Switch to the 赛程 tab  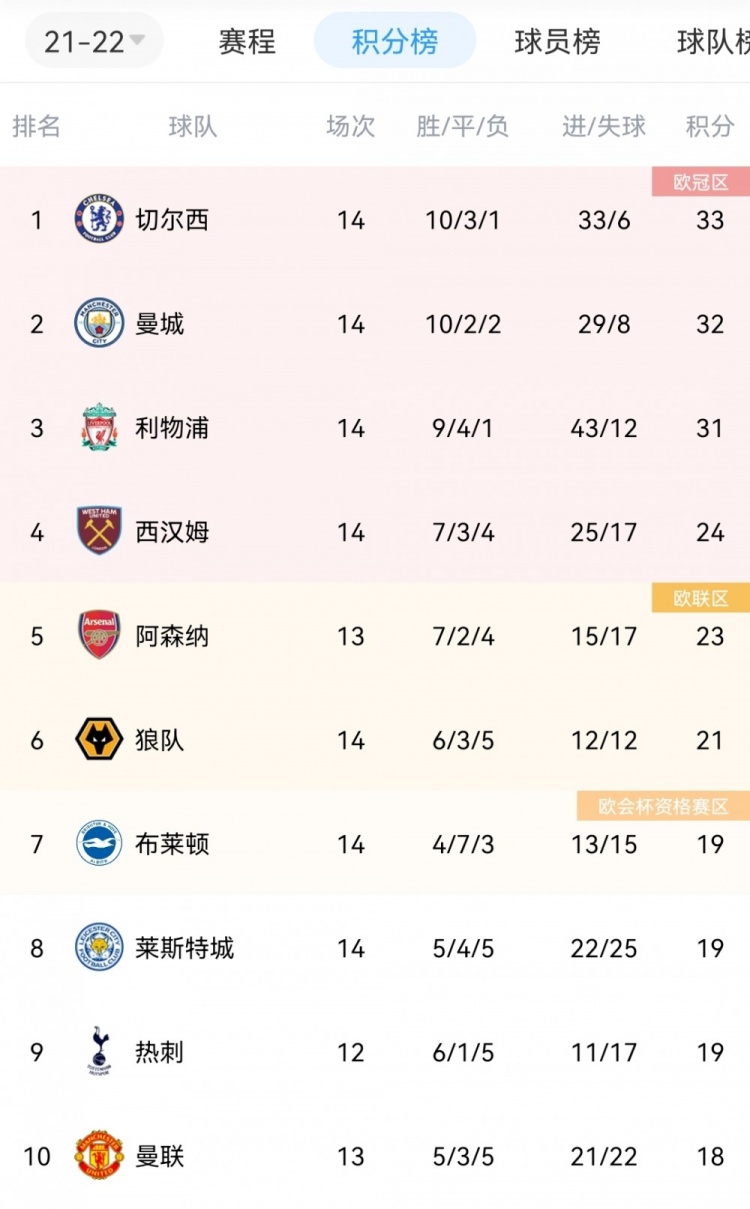tap(247, 41)
